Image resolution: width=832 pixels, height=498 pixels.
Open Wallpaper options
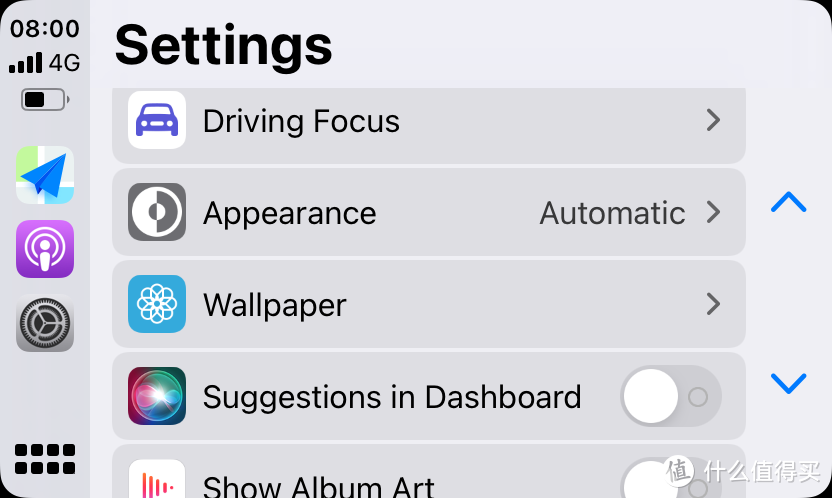pos(428,304)
